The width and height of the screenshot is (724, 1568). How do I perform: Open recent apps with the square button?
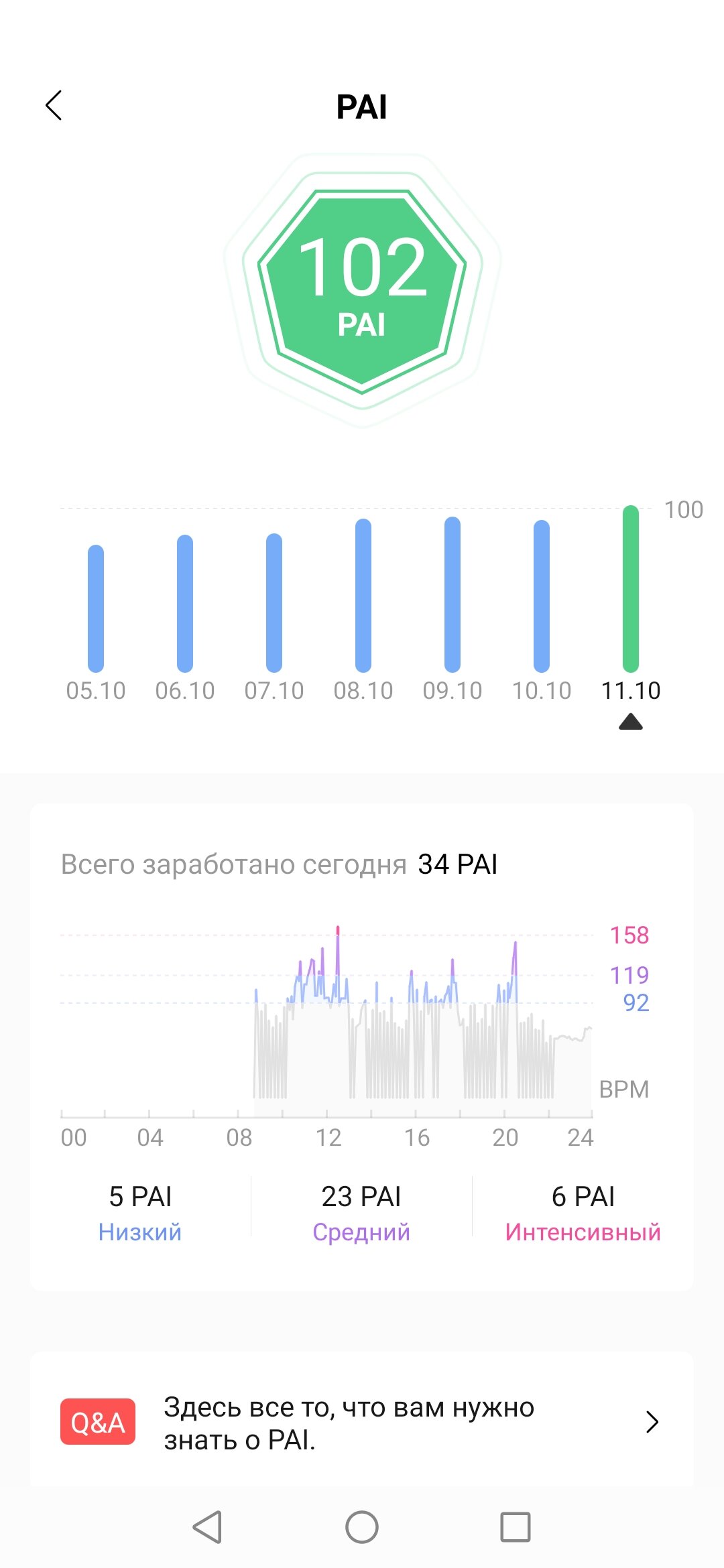click(516, 1527)
